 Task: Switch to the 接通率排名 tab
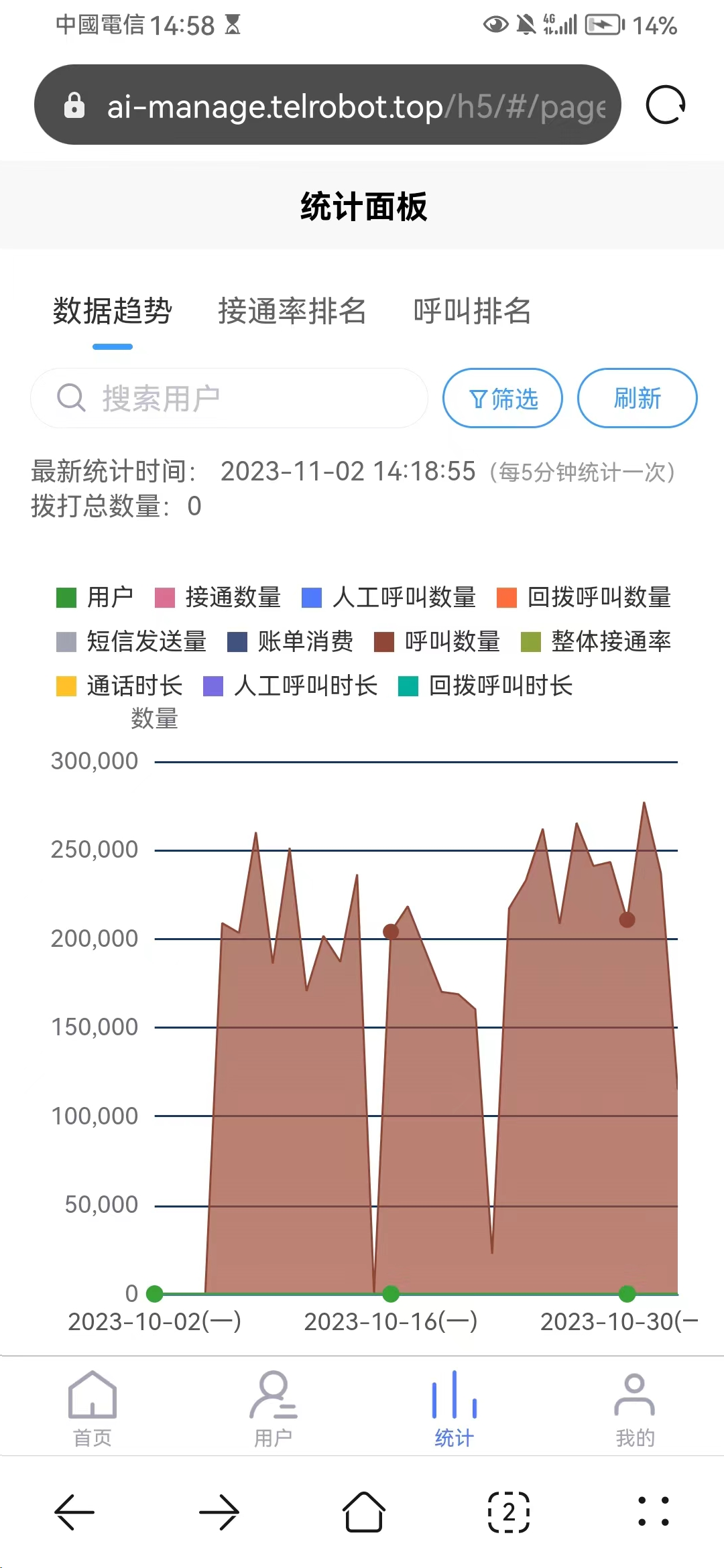(x=292, y=311)
